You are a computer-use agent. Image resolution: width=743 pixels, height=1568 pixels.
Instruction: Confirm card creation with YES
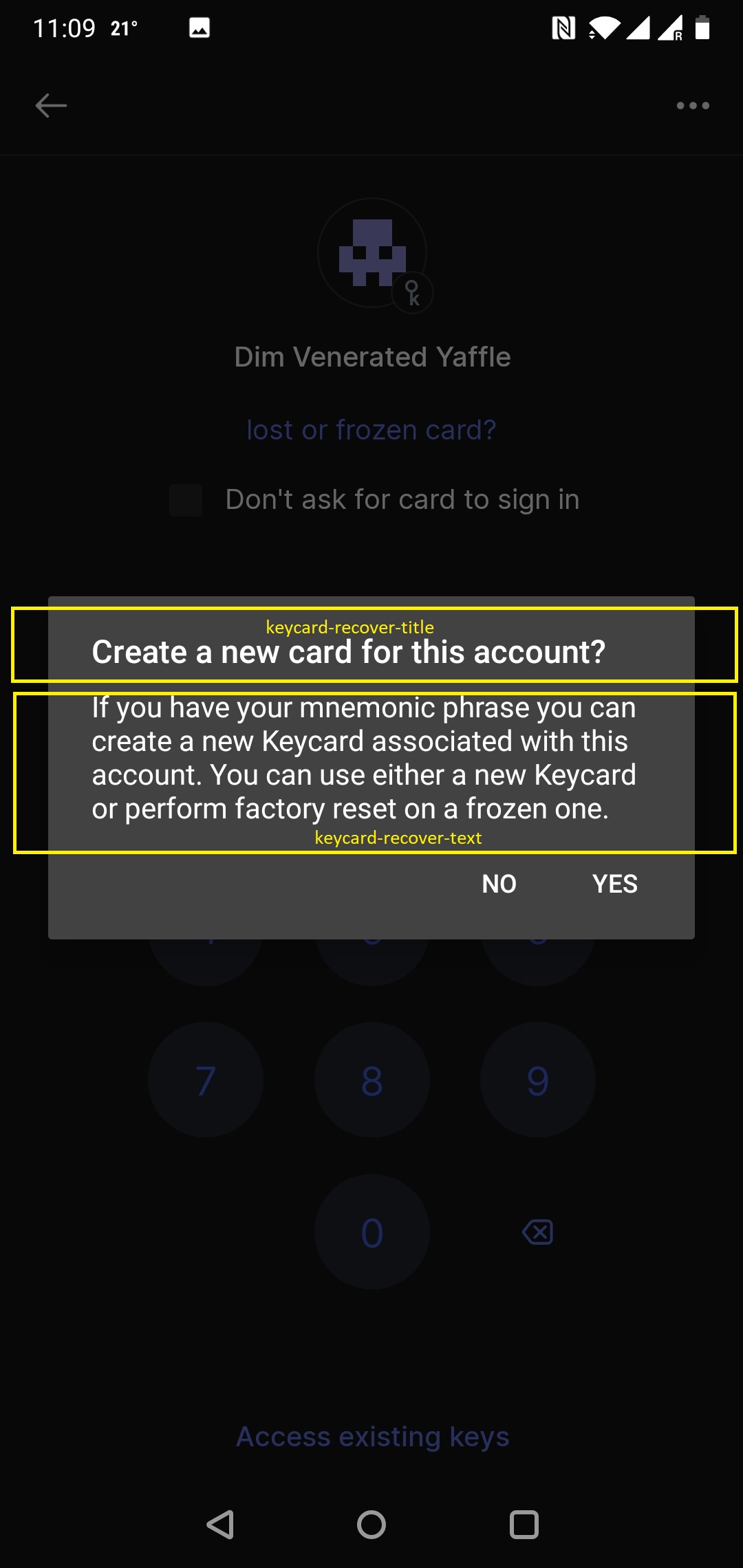615,884
